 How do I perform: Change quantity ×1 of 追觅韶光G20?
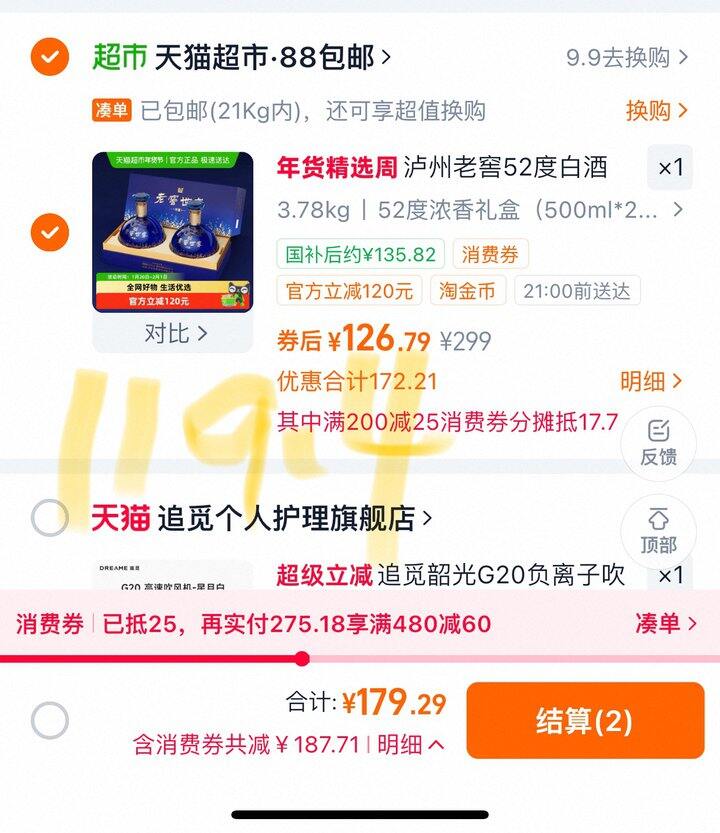(x=670, y=575)
